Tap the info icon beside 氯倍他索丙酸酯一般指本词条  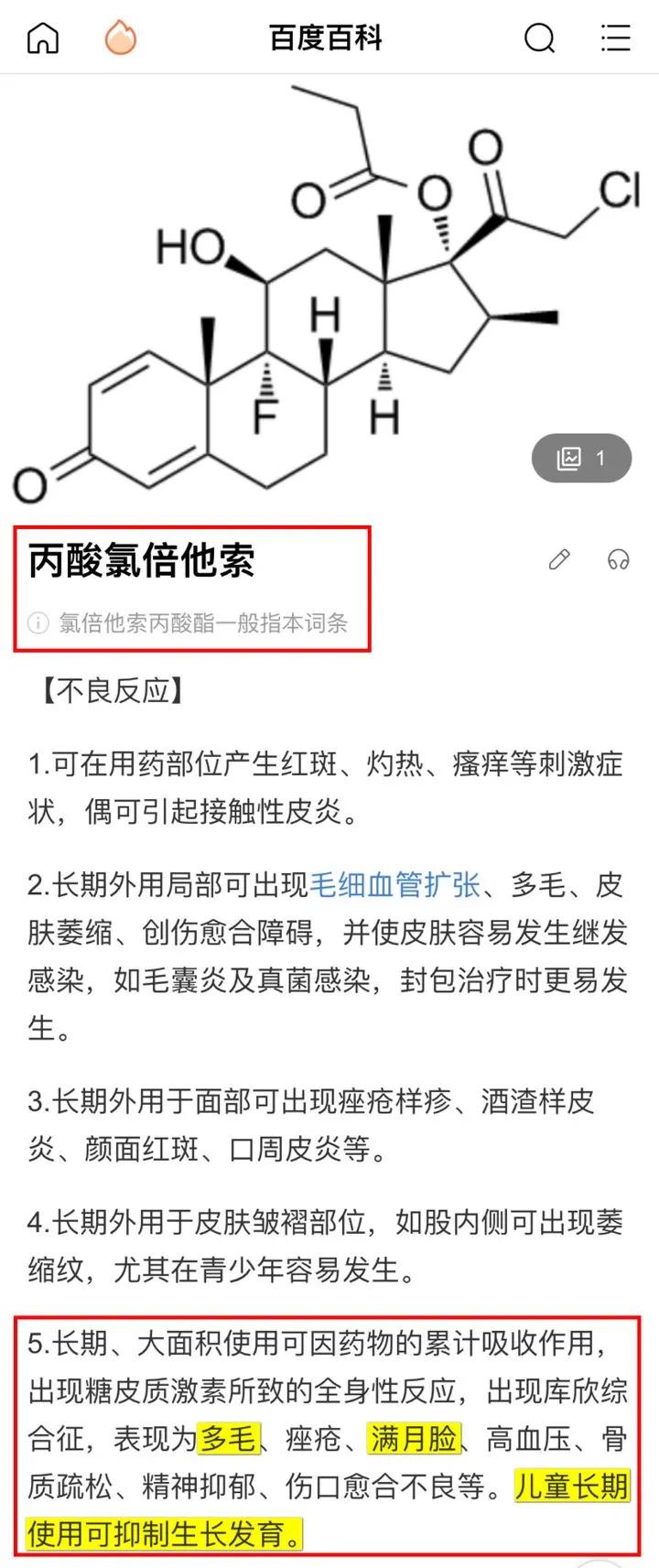coord(38,623)
